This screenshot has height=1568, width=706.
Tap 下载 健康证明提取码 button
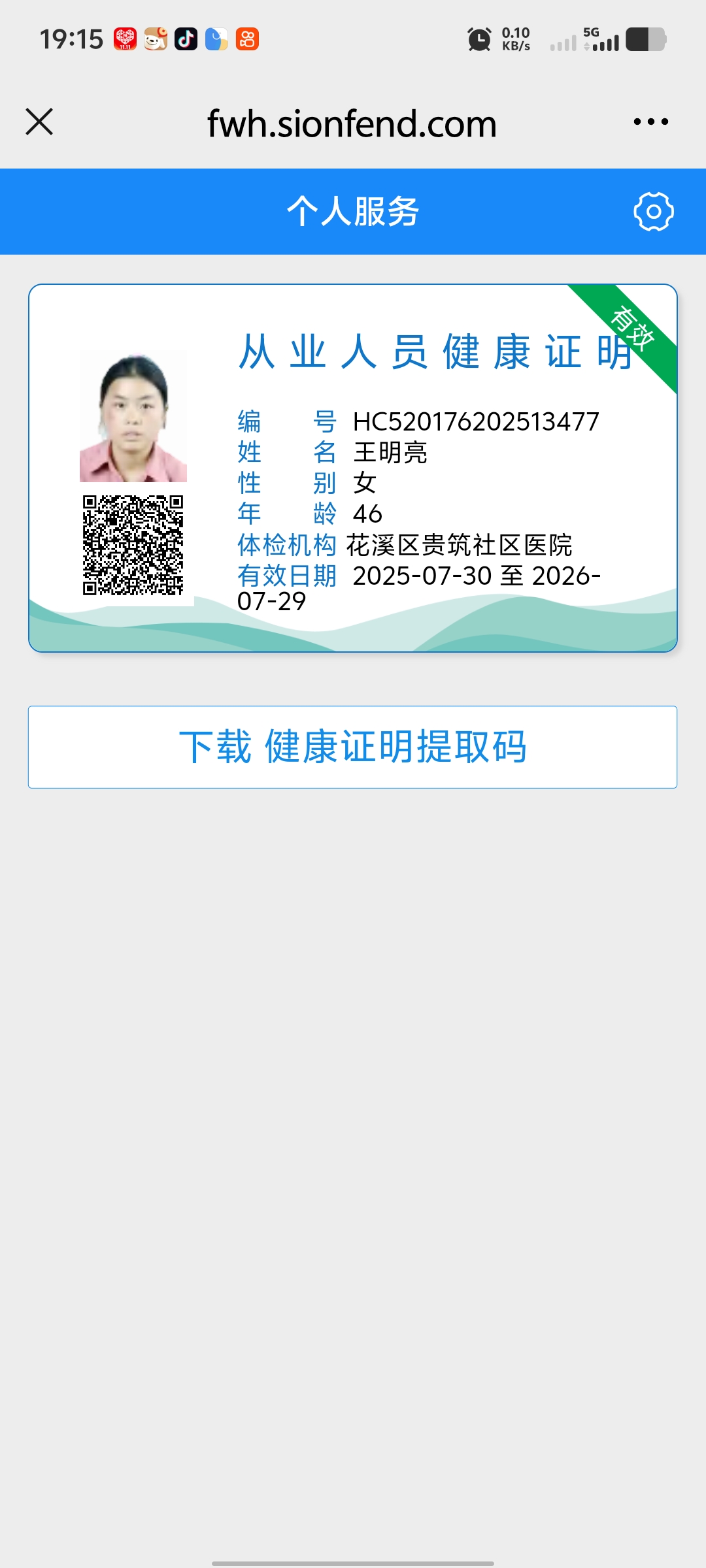pyautogui.click(x=352, y=747)
